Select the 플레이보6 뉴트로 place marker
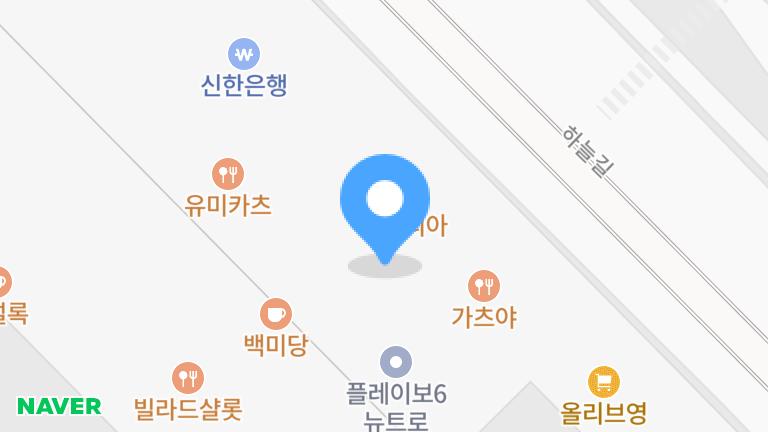 (x=396, y=362)
